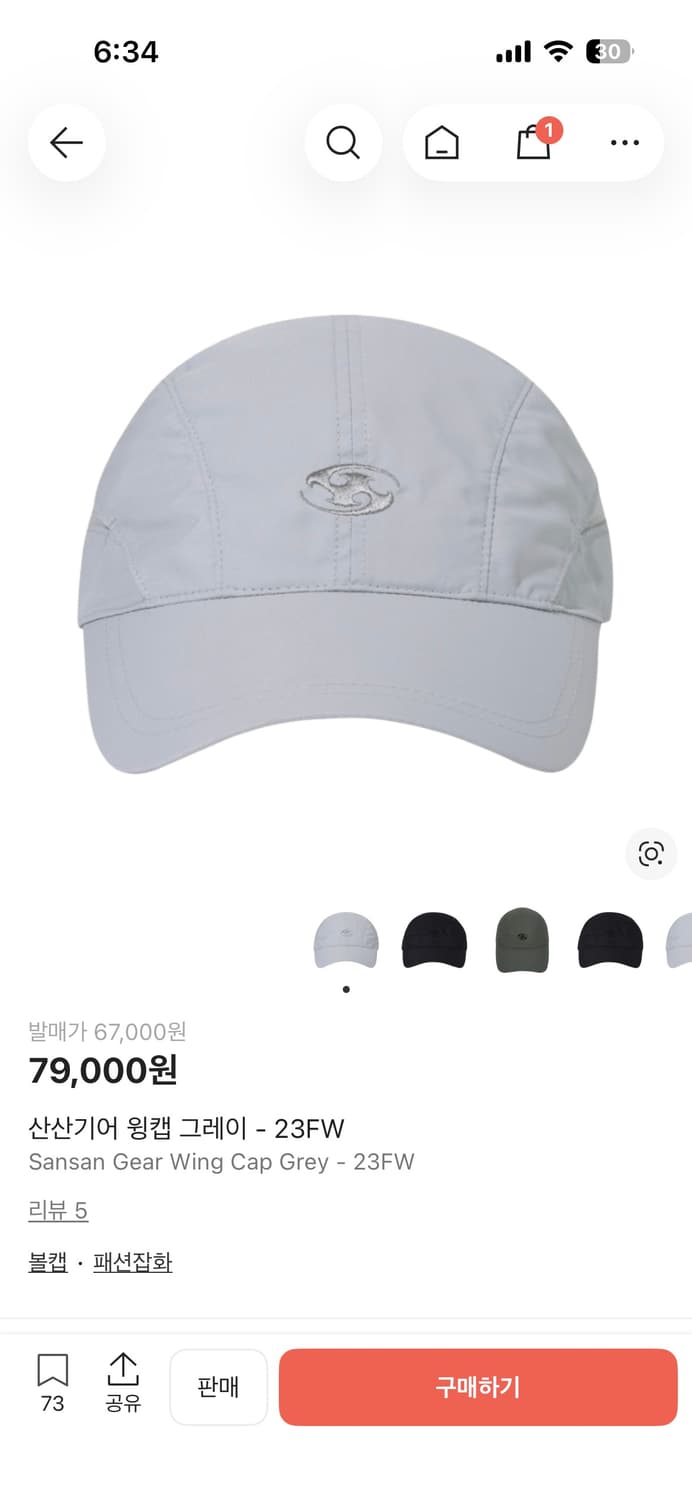The width and height of the screenshot is (692, 1500).
Task: Open the 패션잡화 category link
Action: (133, 1262)
